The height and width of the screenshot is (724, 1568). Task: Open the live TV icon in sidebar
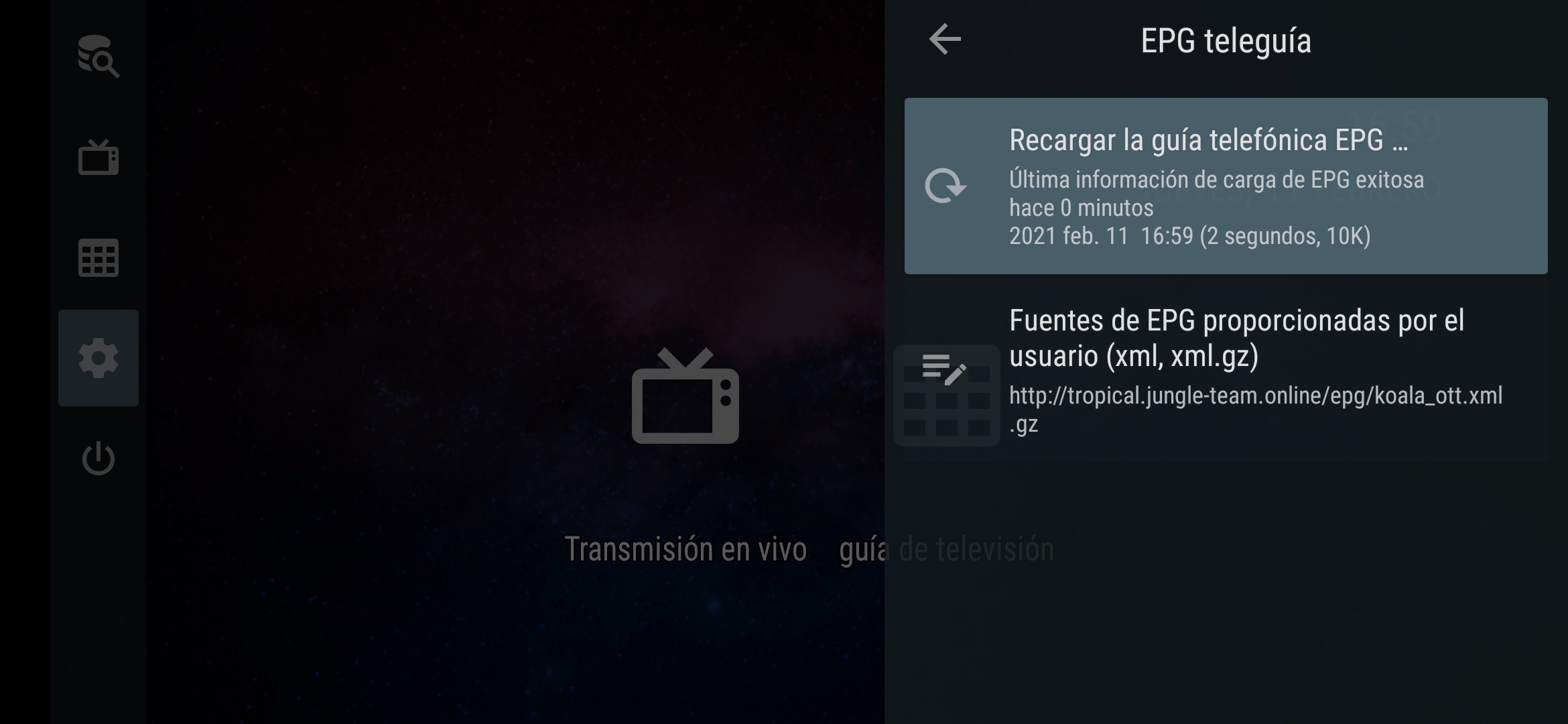(x=99, y=158)
